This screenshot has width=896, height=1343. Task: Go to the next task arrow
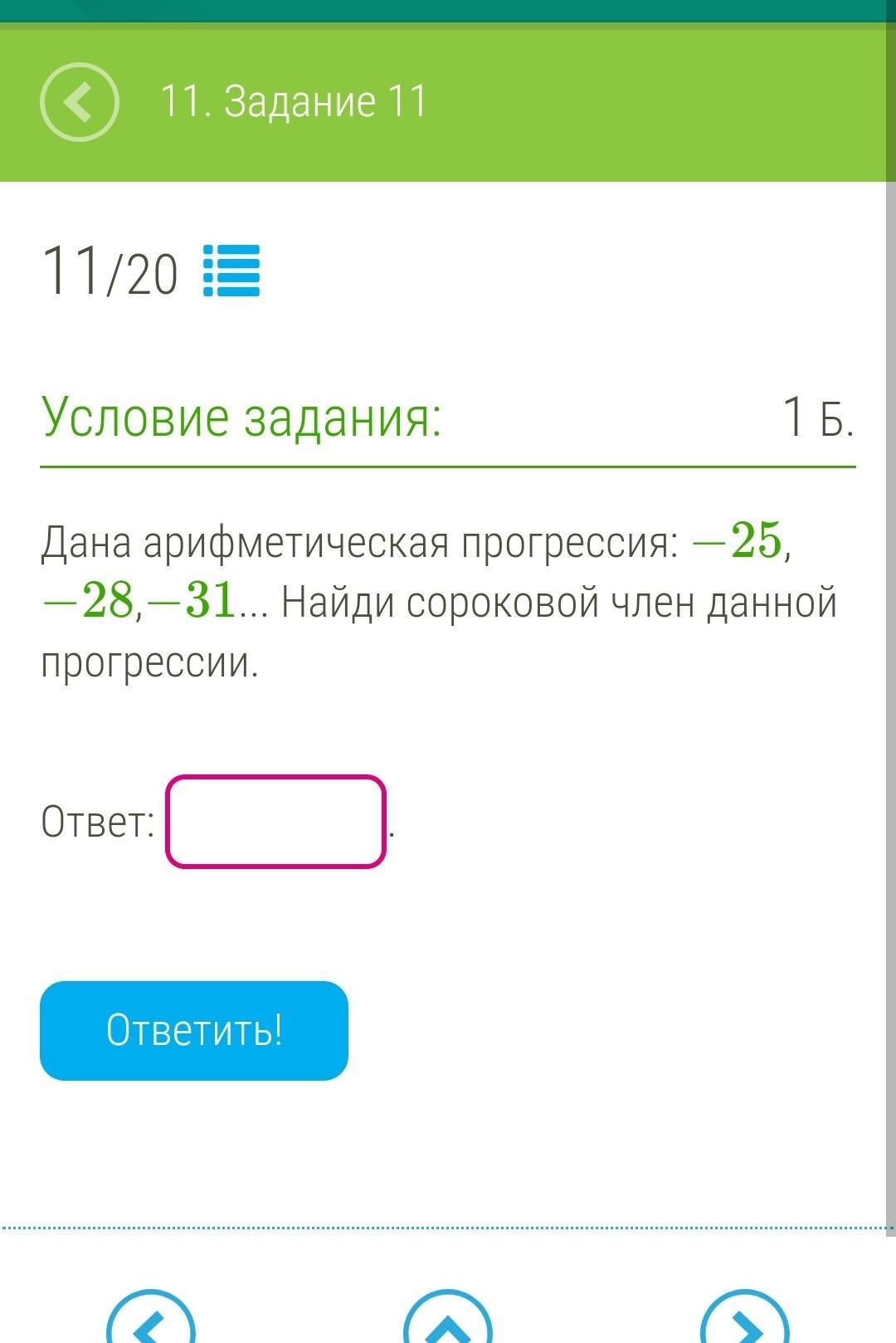coord(744,1321)
